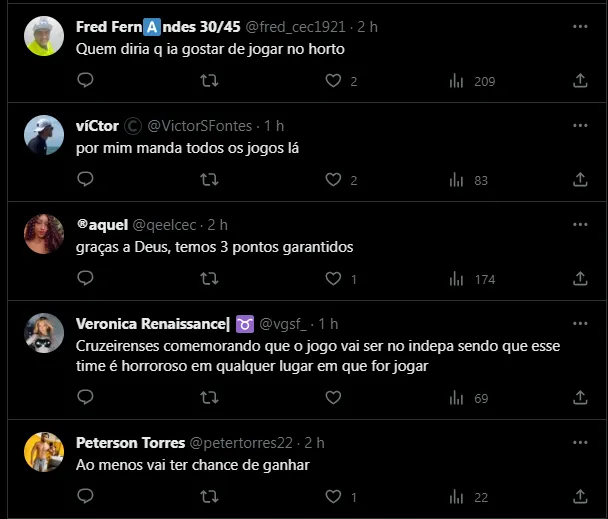Reply to Veronica Renaissance's tweet
Screen dimensions: 608x519
[x=85, y=398]
